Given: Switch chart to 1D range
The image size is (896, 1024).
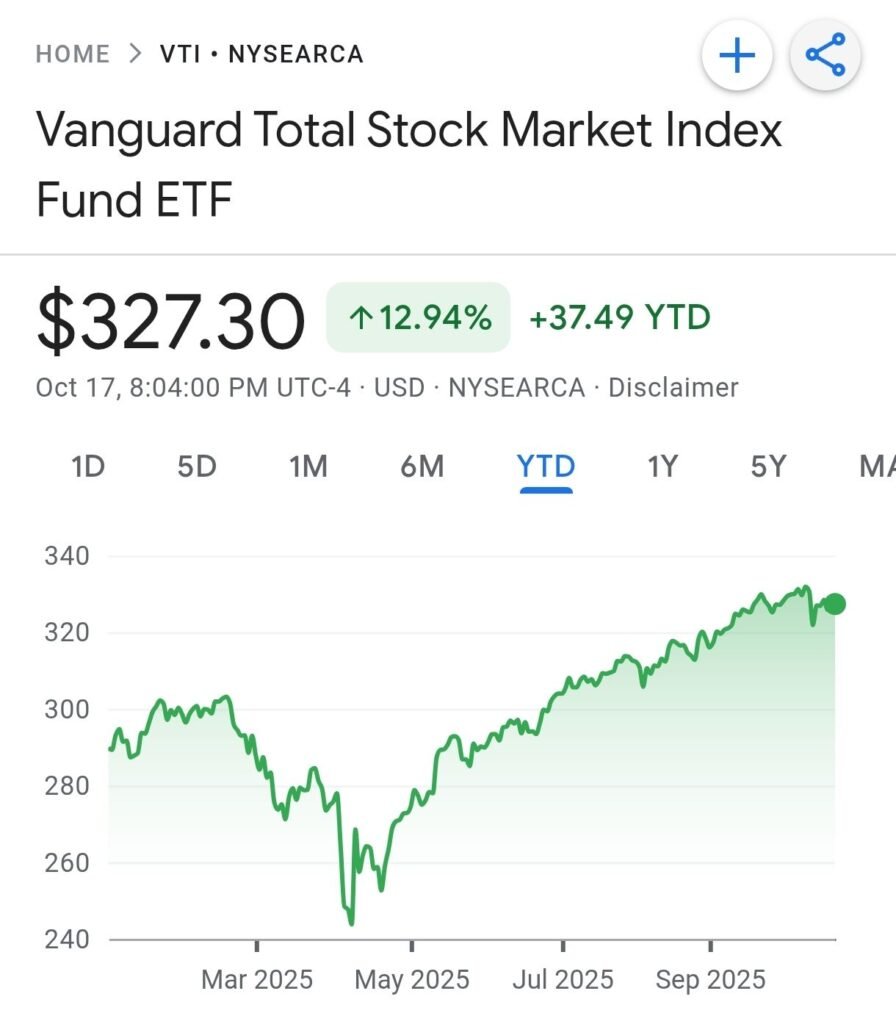Looking at the screenshot, I should 88,466.
